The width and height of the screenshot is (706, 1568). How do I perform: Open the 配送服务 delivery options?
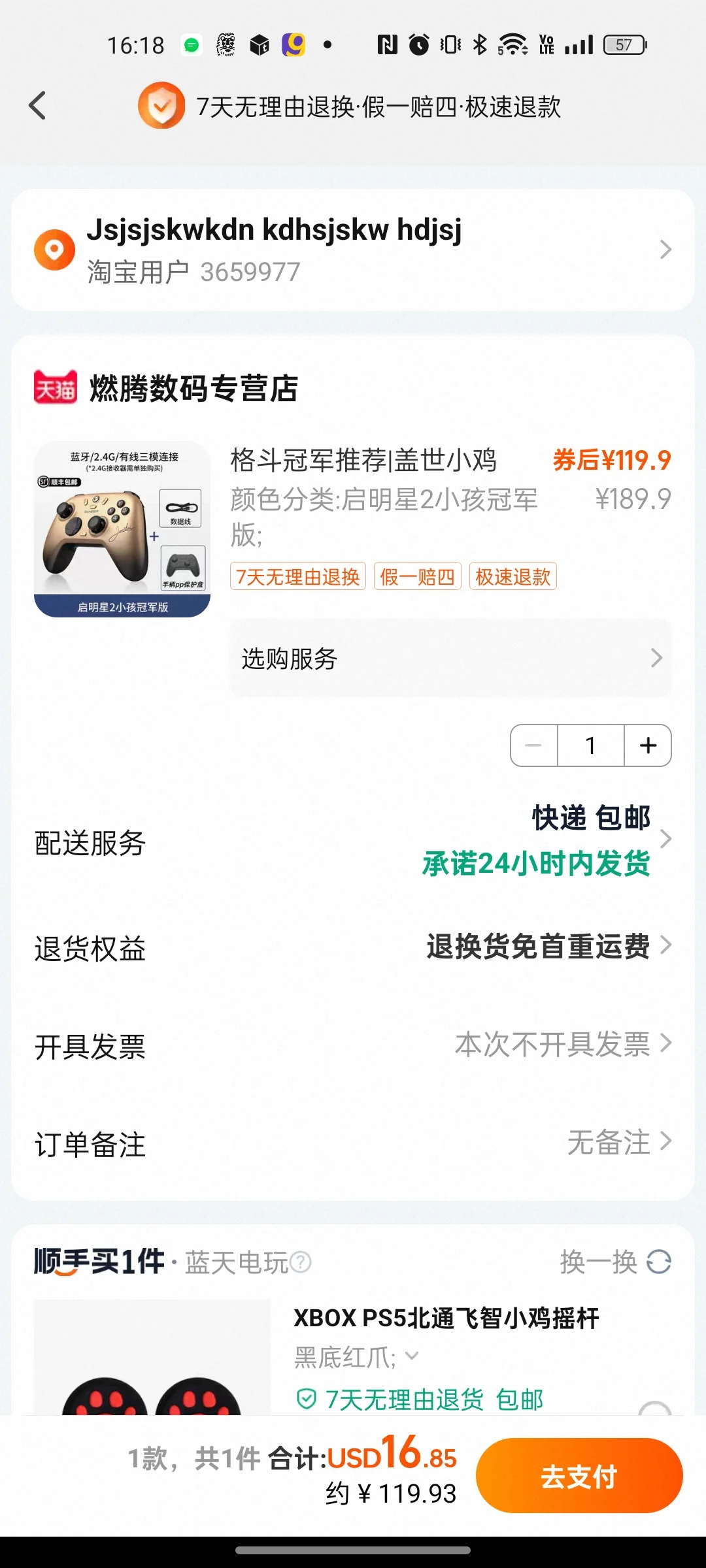pyautogui.click(x=353, y=841)
